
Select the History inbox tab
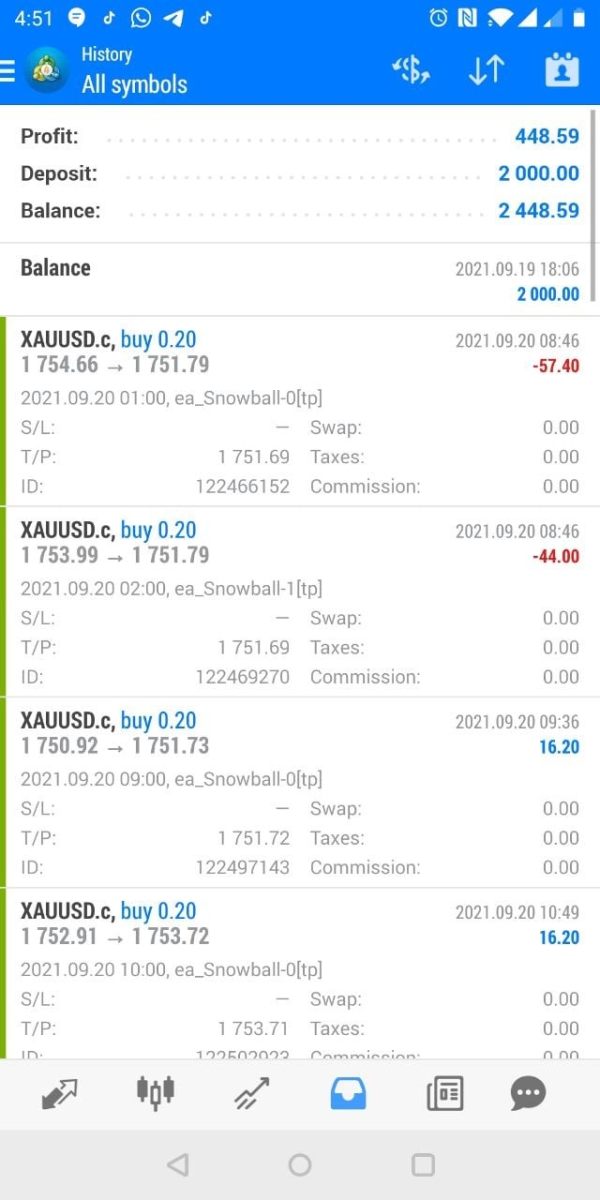(x=348, y=1093)
